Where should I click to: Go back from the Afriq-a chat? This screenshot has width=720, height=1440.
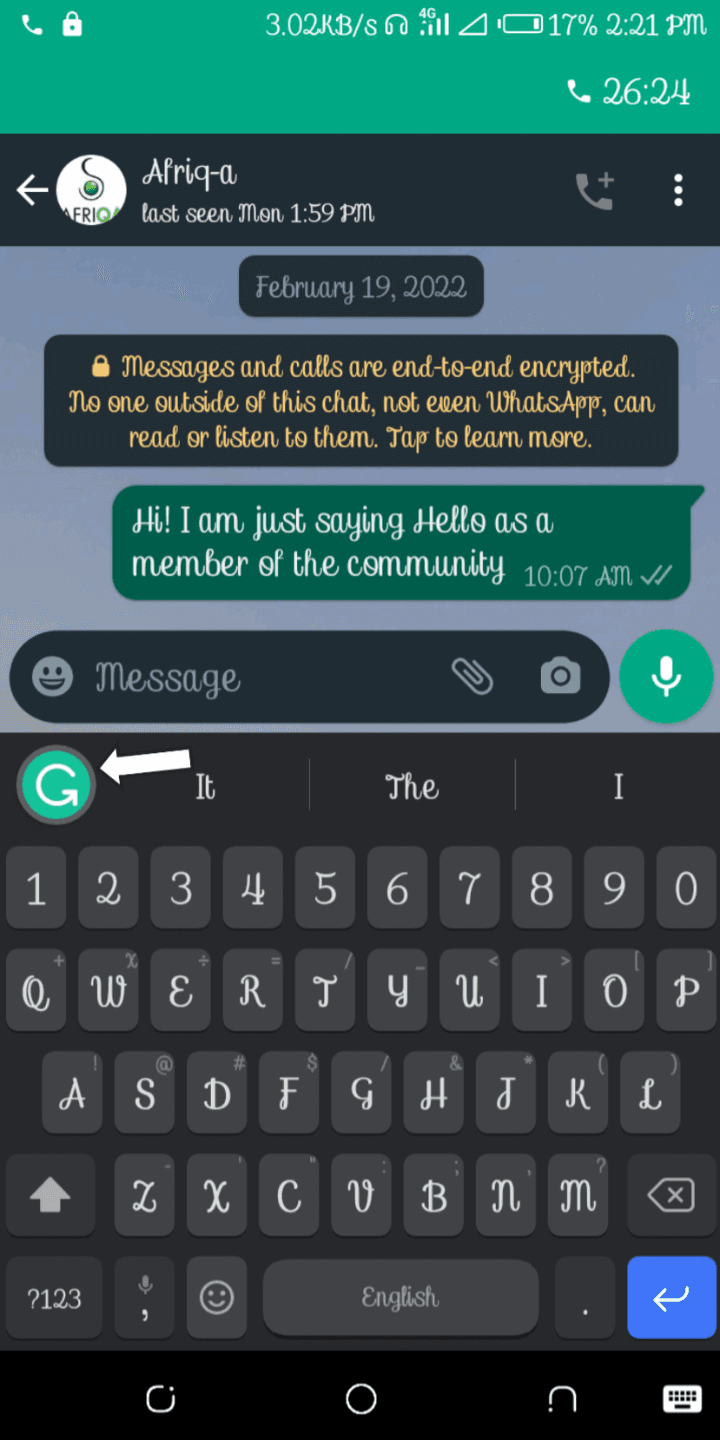pos(32,190)
